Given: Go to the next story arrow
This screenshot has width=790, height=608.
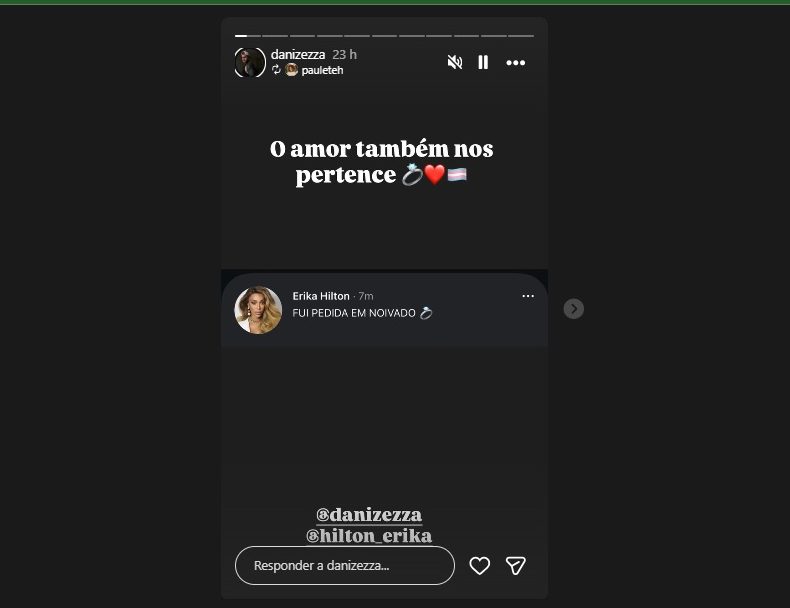Looking at the screenshot, I should (573, 309).
